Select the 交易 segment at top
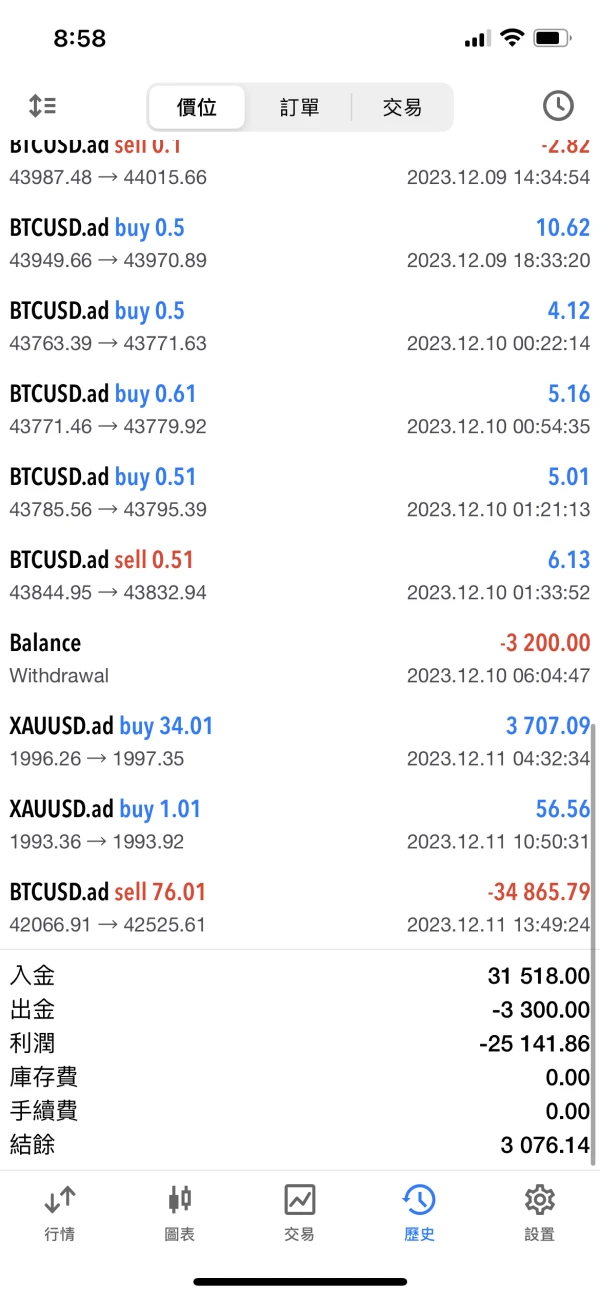Image resolution: width=600 pixels, height=1298 pixels. click(x=402, y=107)
